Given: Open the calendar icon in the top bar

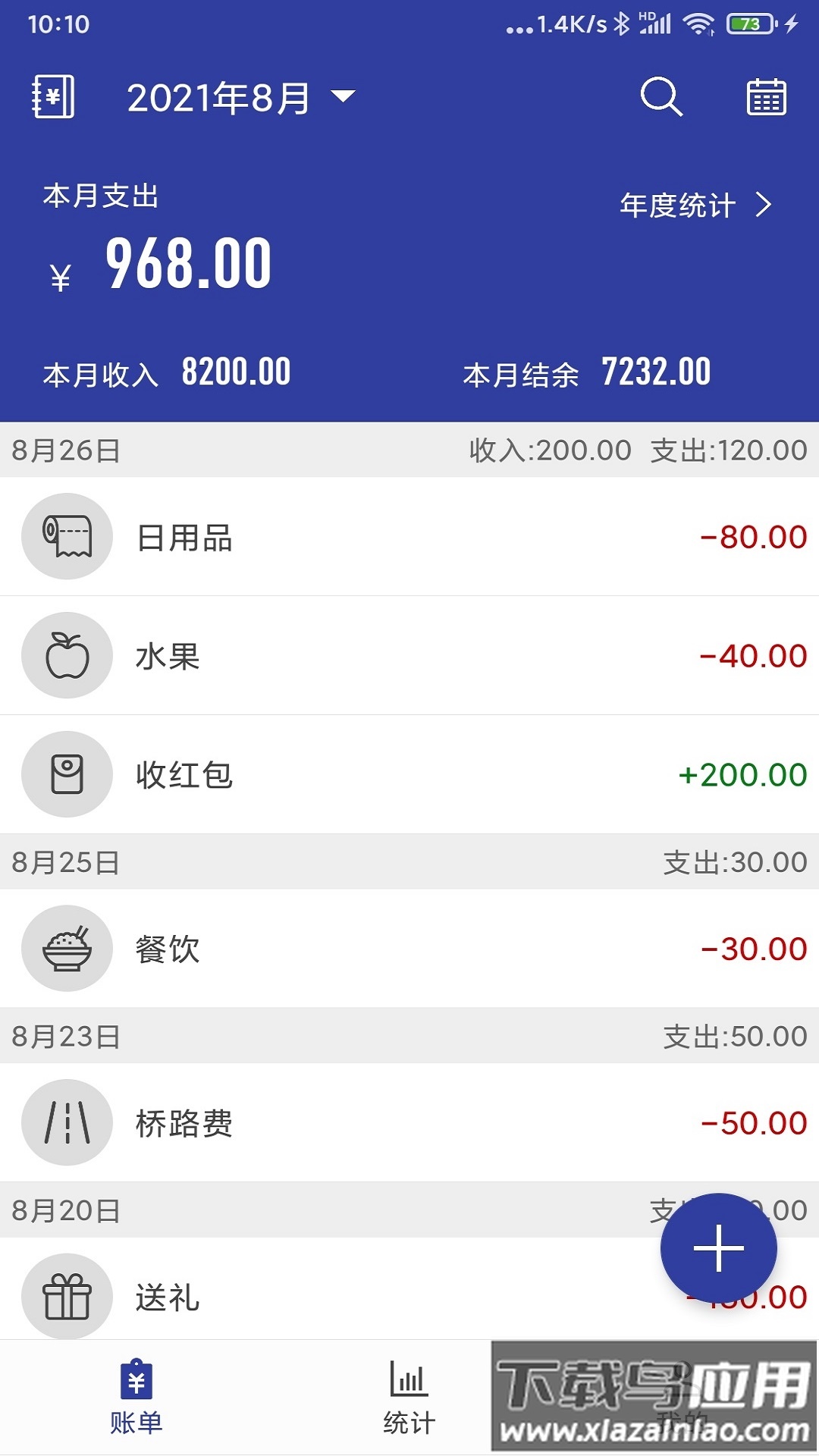Looking at the screenshot, I should pos(764,97).
